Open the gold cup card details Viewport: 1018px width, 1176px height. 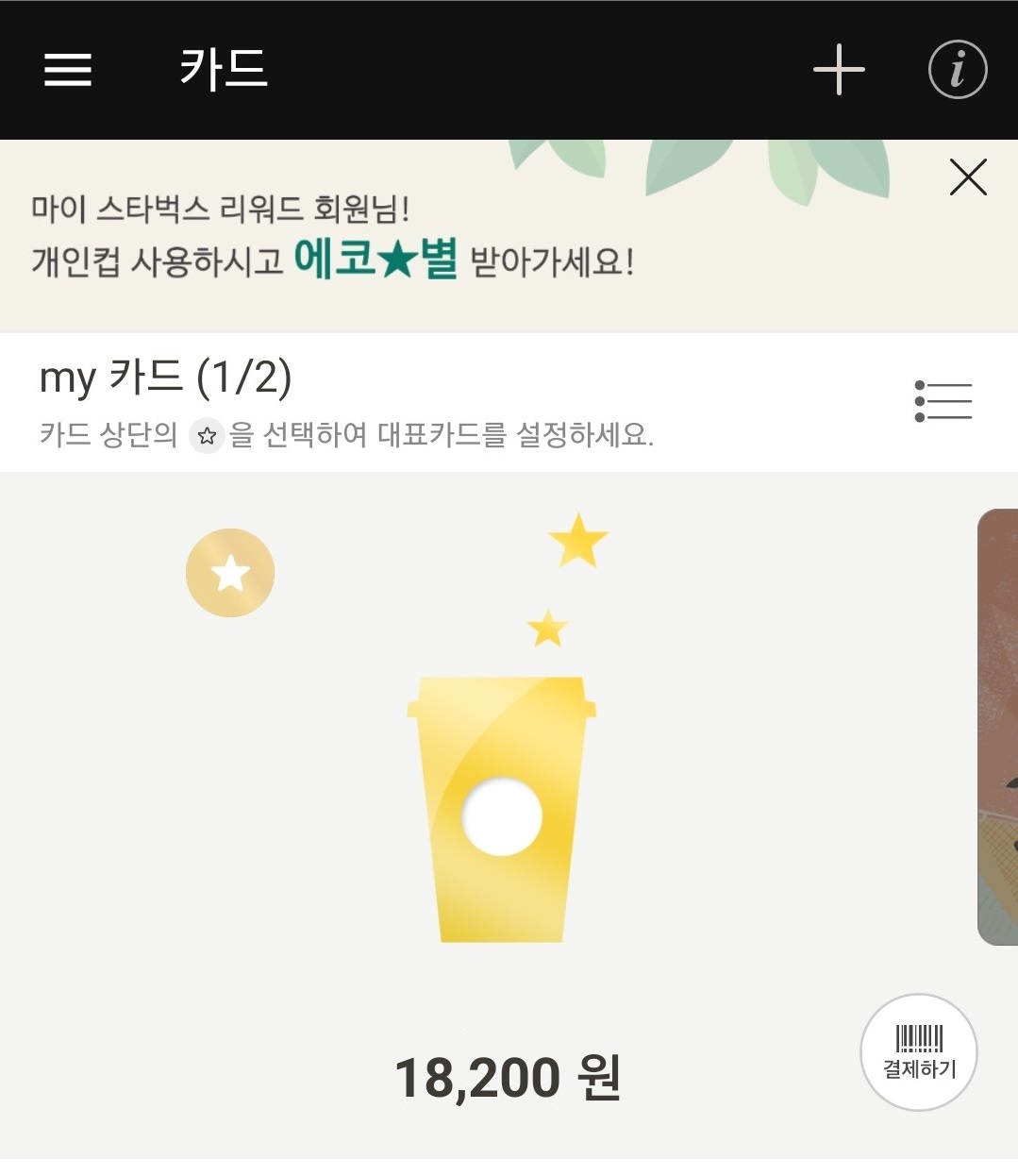pyautogui.click(x=501, y=810)
